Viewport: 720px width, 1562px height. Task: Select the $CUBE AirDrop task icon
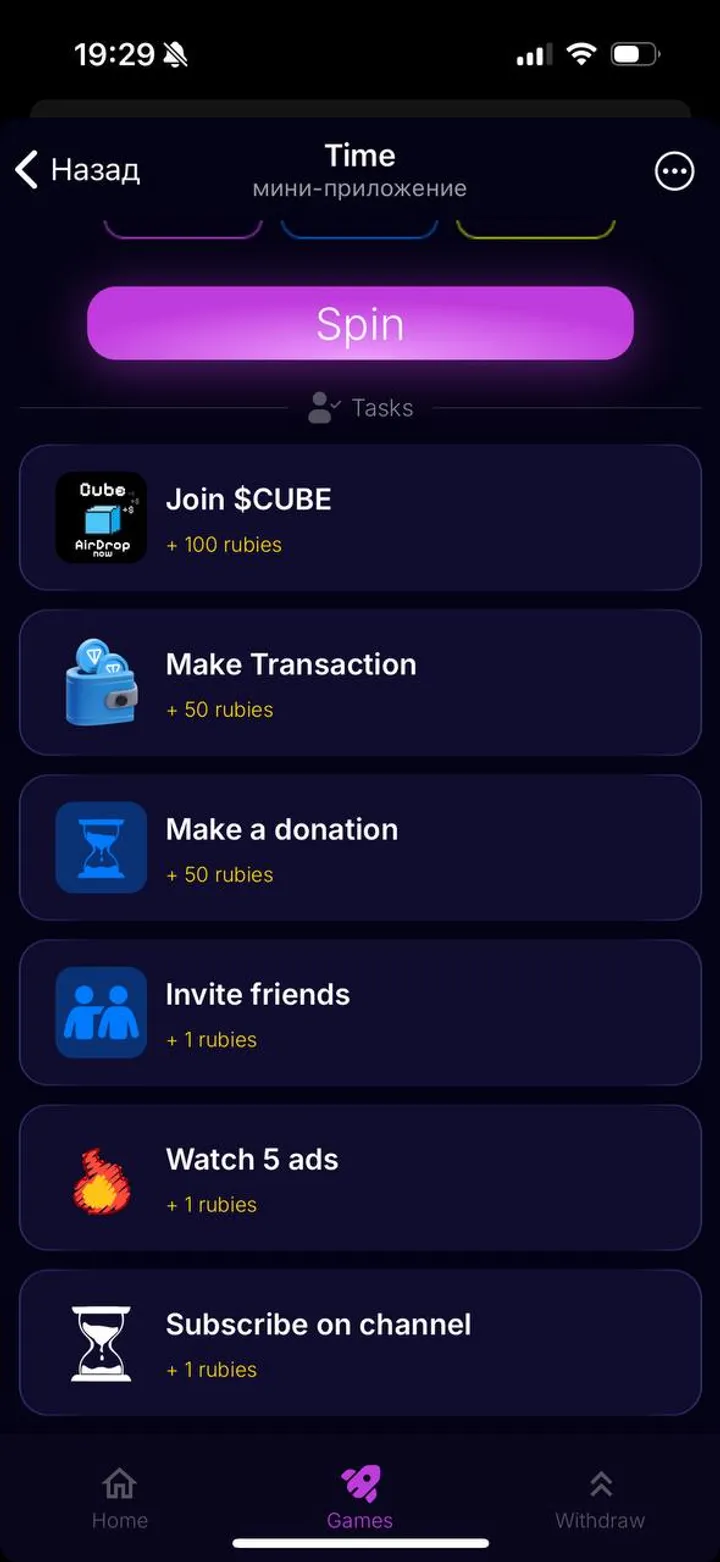[101, 517]
